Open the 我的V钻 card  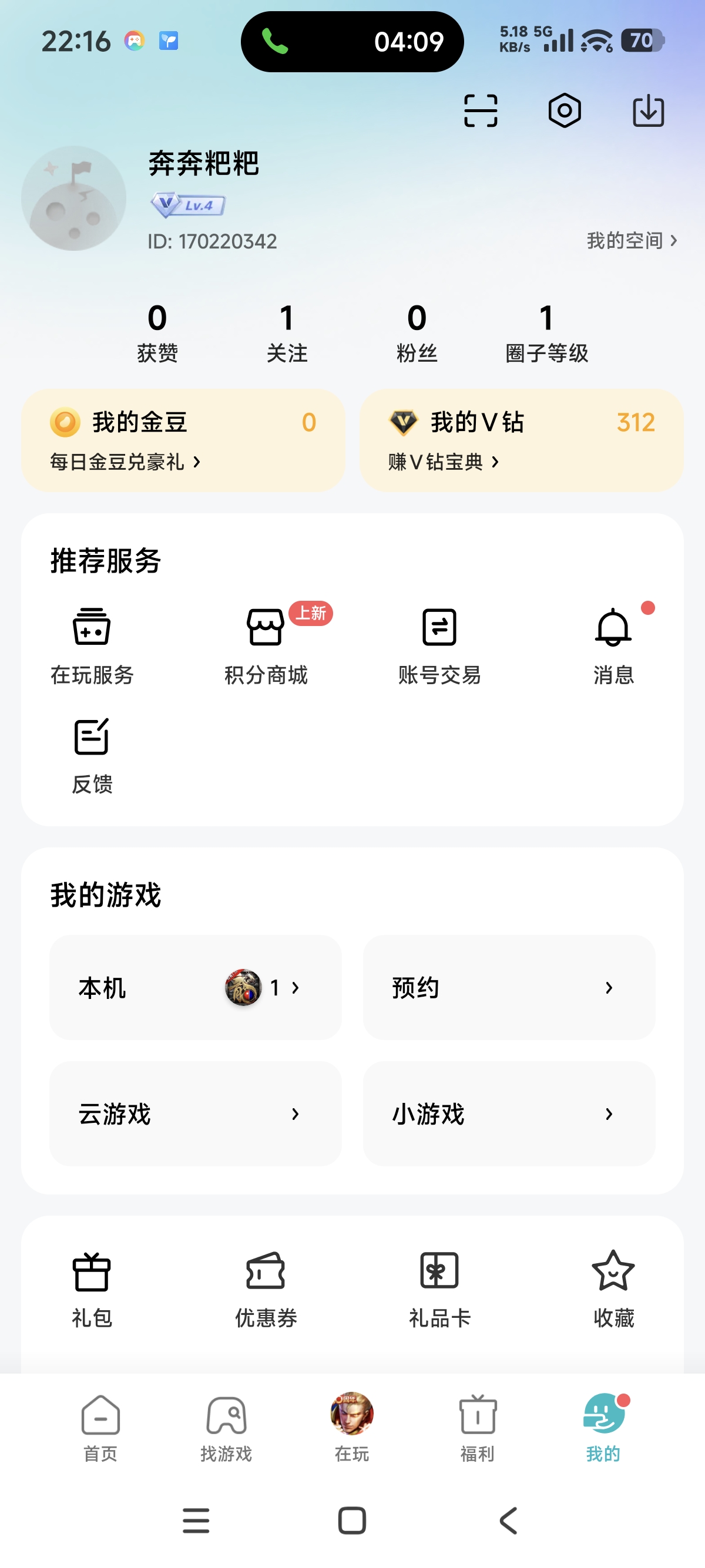[521, 440]
